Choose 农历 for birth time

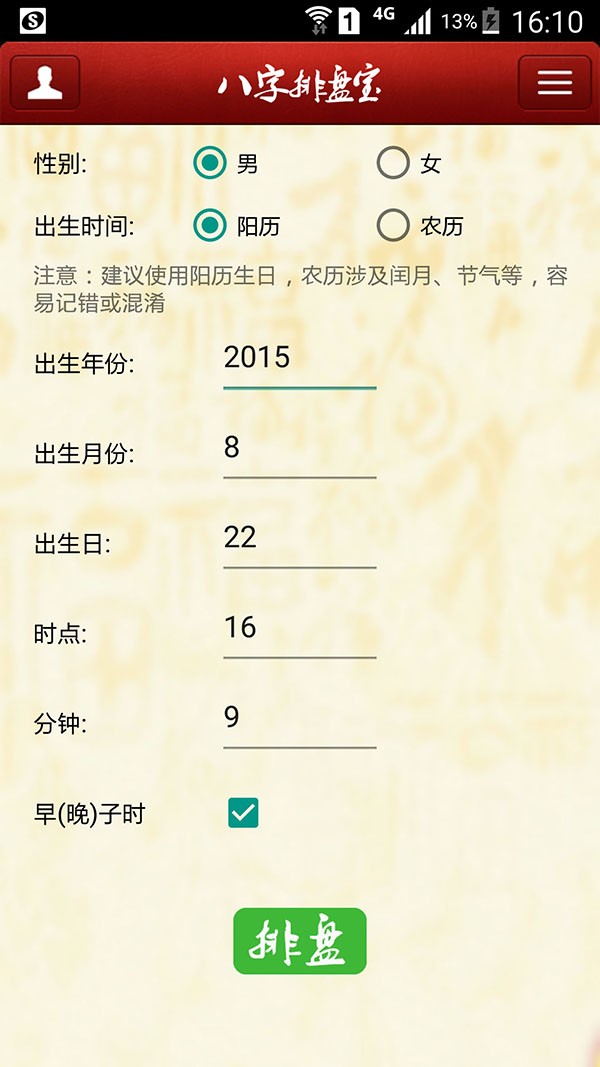(393, 226)
